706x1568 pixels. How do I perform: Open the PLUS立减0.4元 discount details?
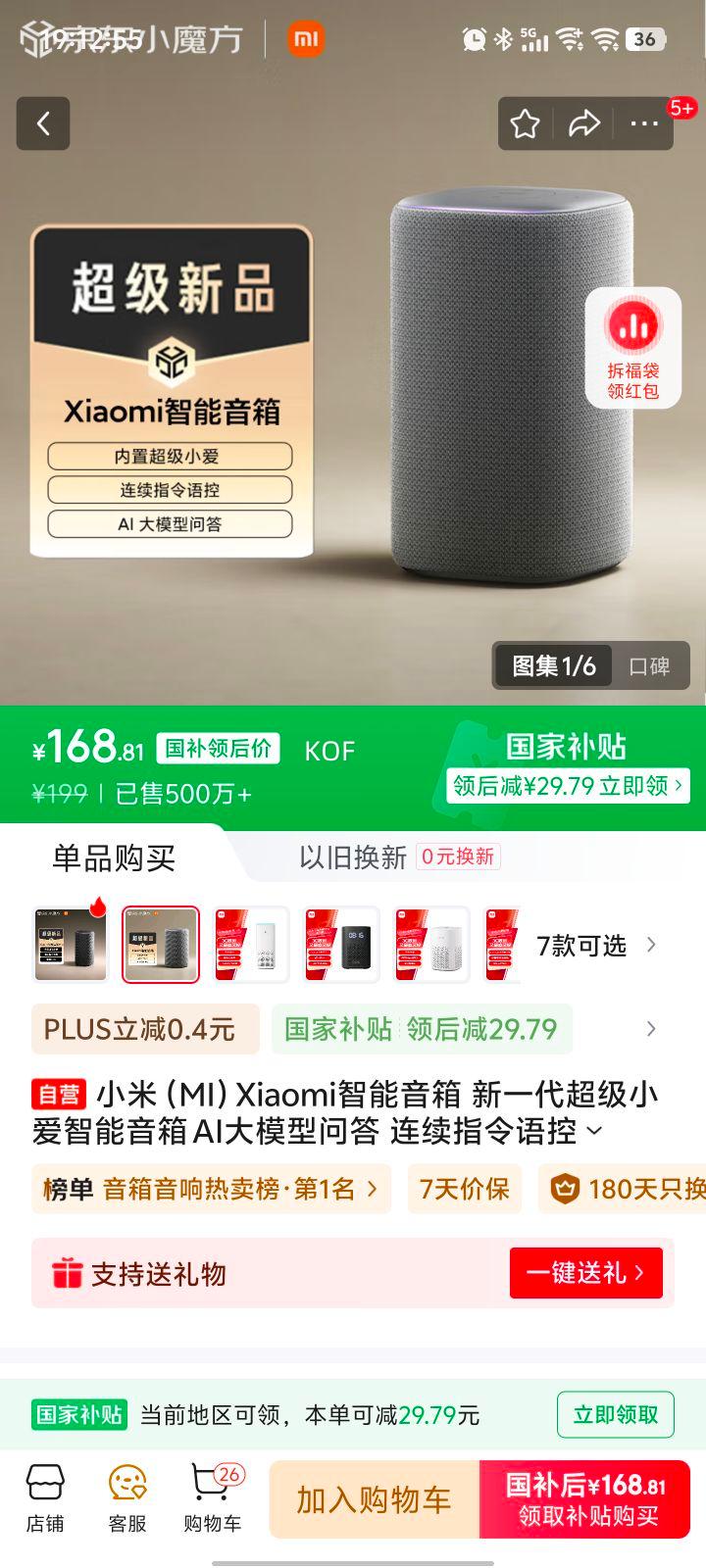[x=145, y=1029]
